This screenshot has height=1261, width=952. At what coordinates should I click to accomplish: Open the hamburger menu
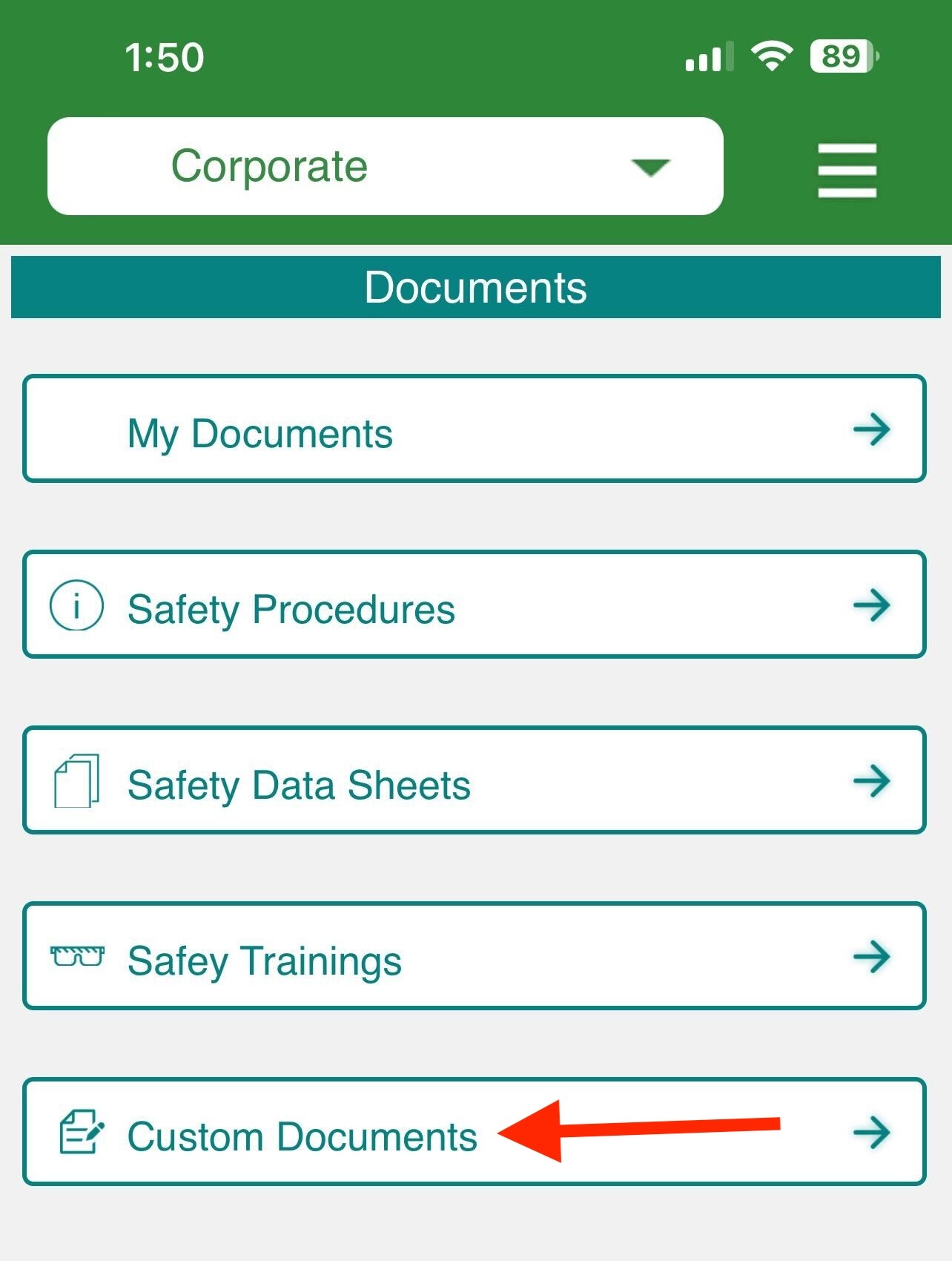[847, 171]
